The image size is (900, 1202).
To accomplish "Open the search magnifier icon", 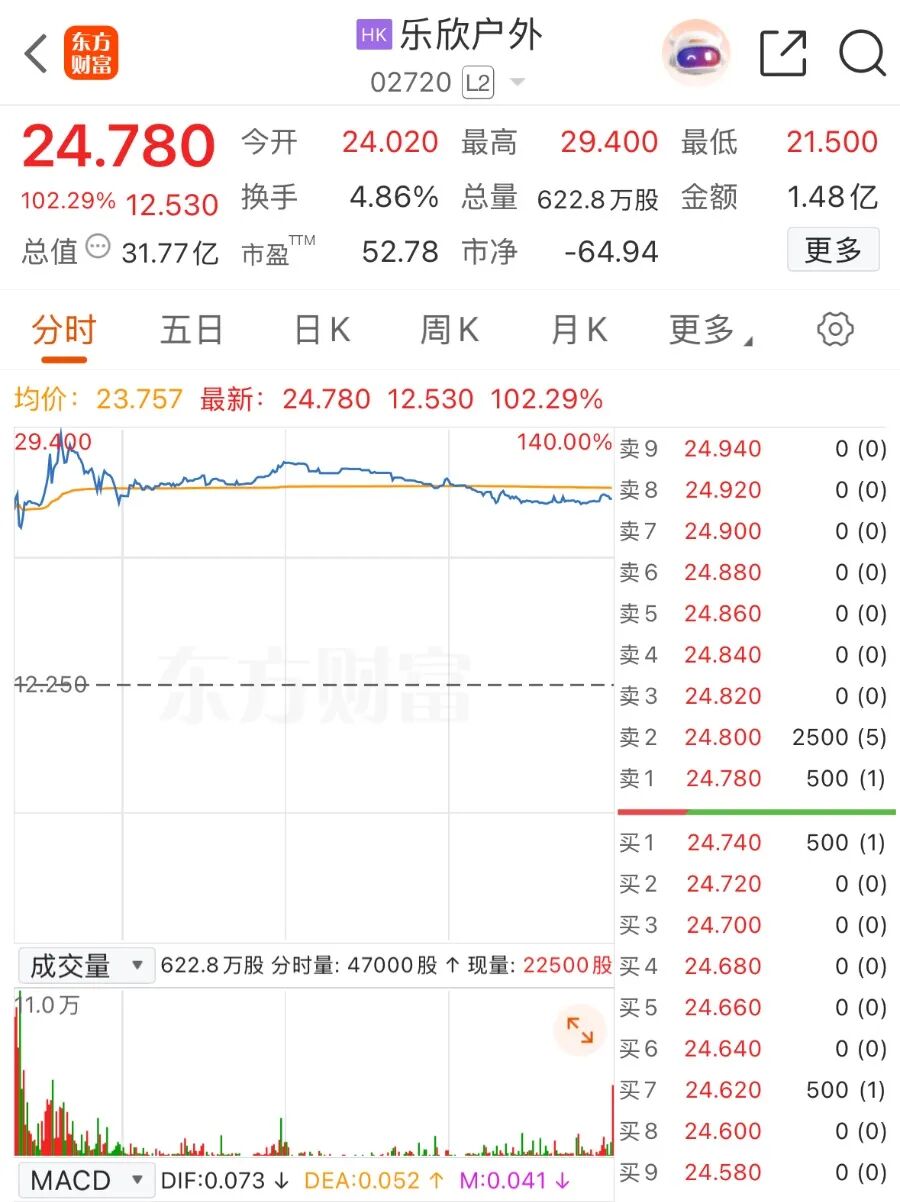I will [x=862, y=55].
